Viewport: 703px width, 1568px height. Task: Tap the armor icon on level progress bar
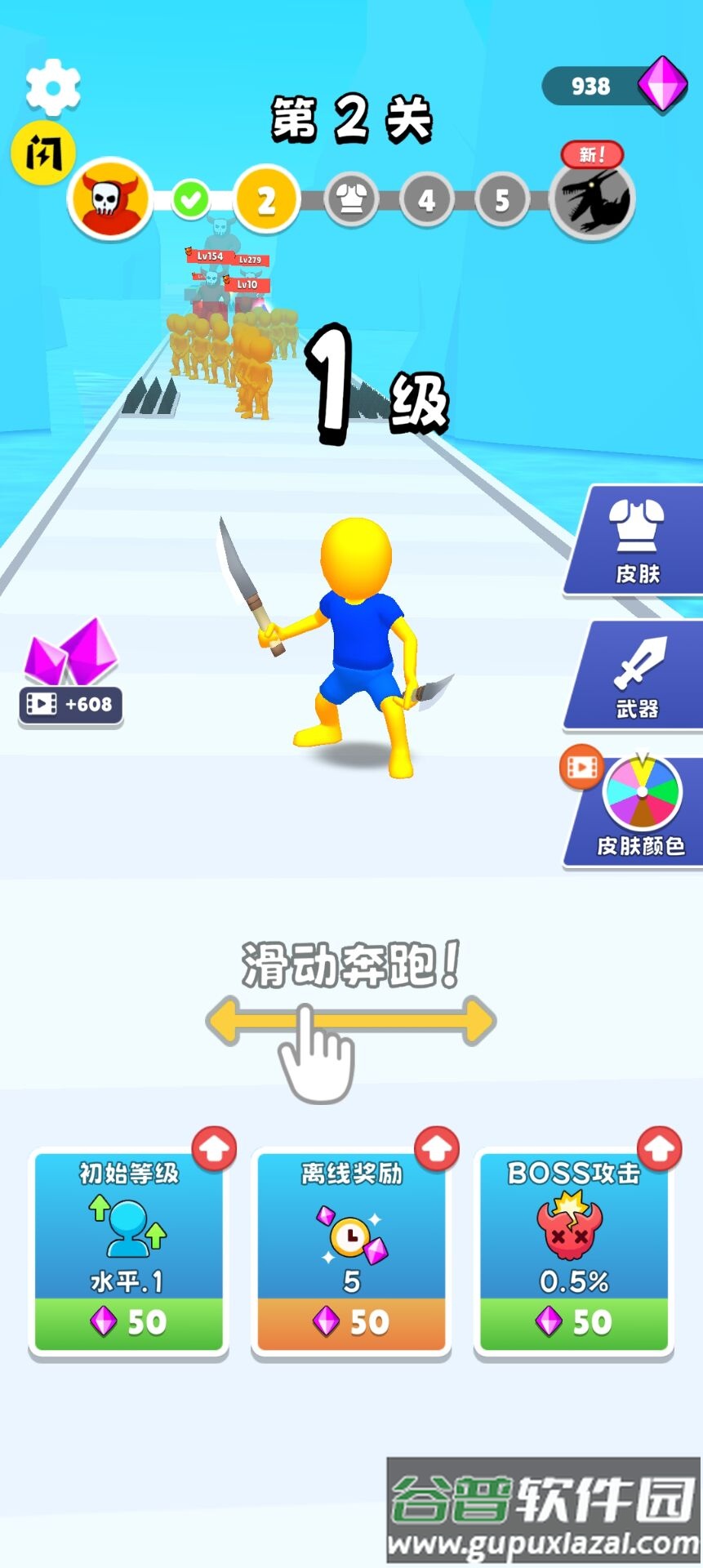pos(349,198)
